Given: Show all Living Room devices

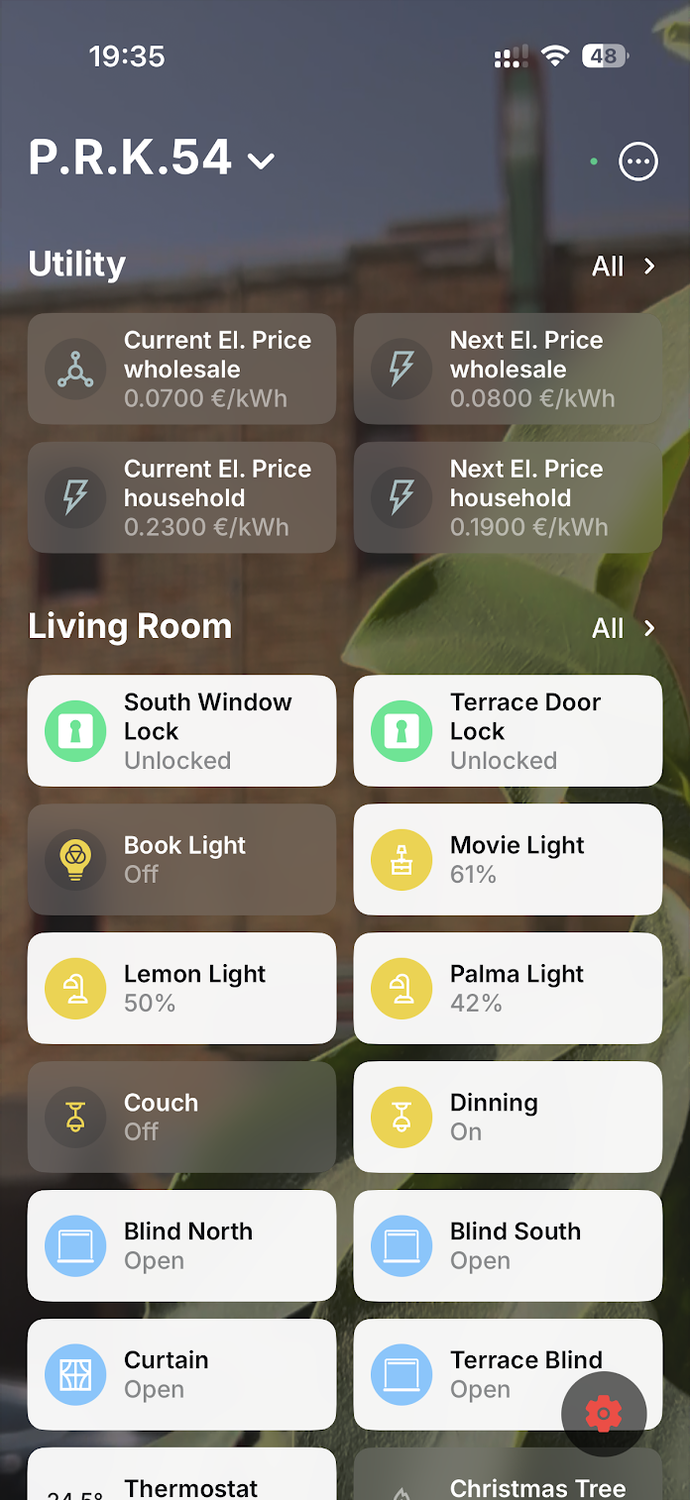Looking at the screenshot, I should coord(623,628).
